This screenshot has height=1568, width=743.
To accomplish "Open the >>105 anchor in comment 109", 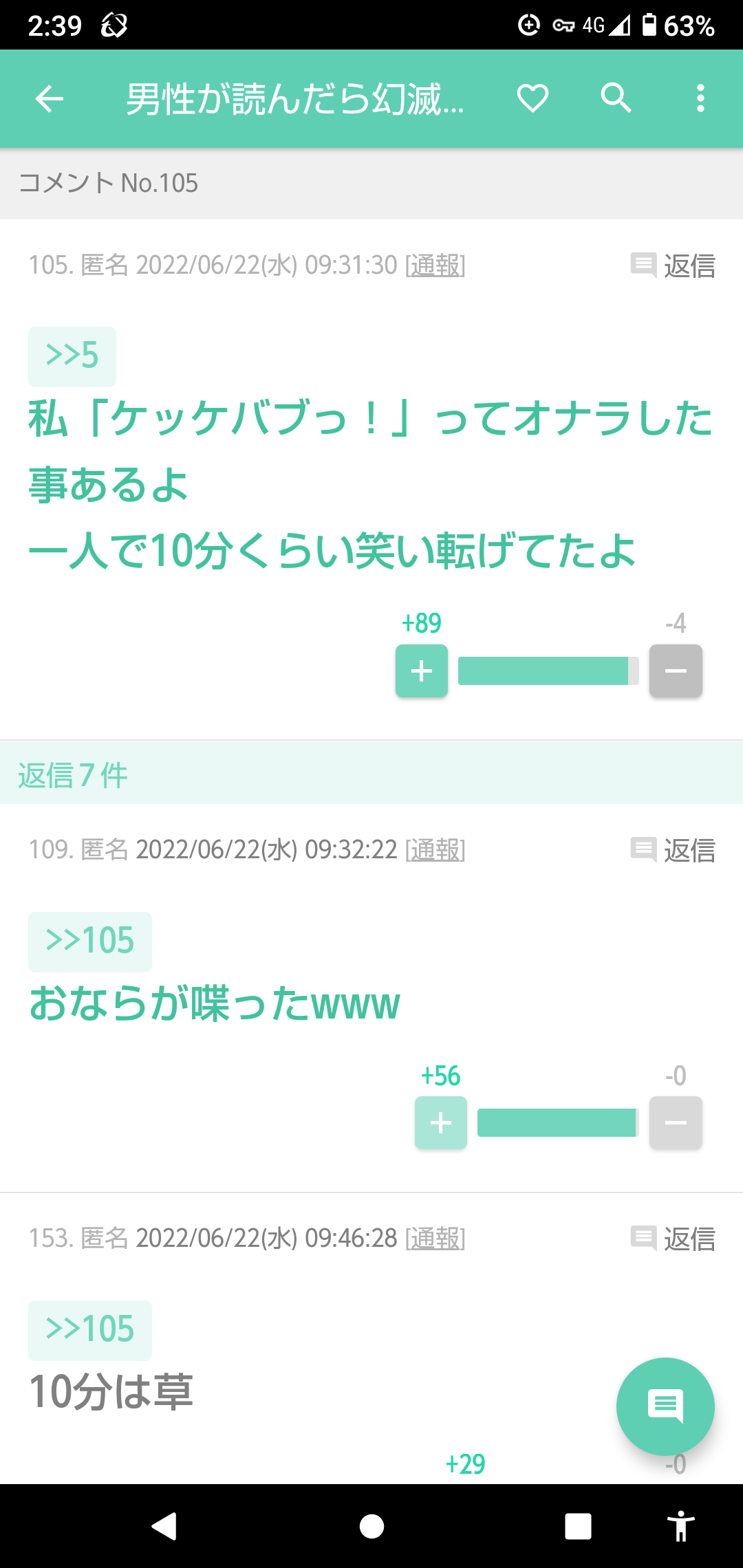I will click(x=90, y=941).
